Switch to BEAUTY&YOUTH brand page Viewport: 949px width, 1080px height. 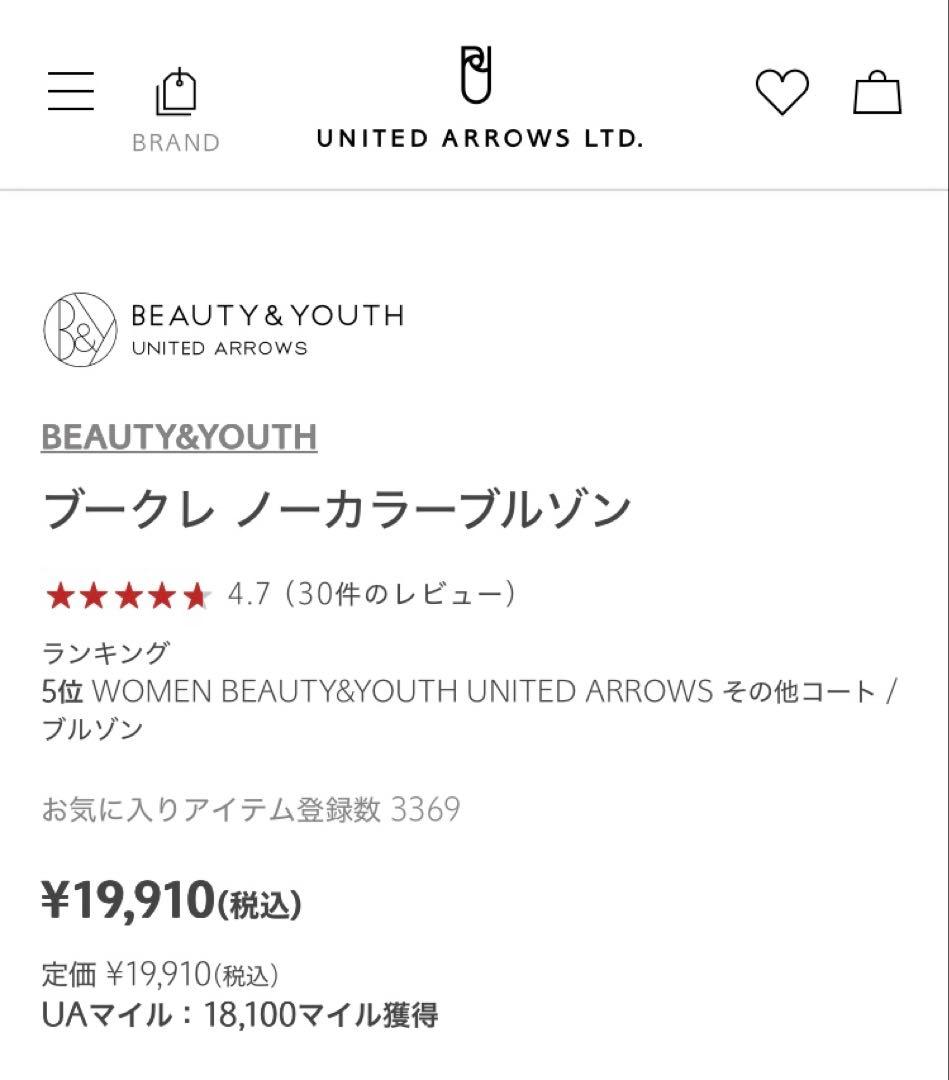pos(180,437)
